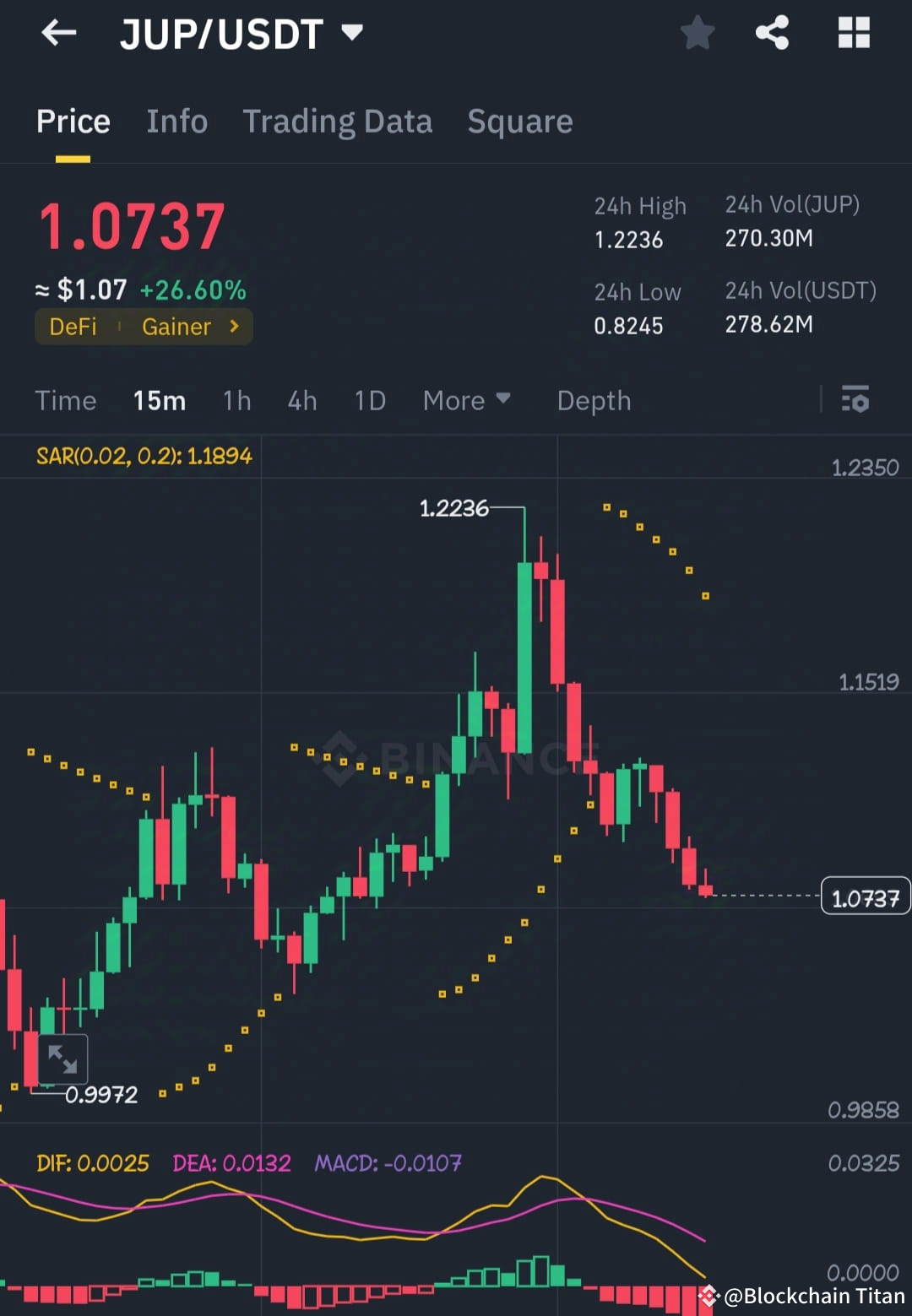Add JUP/USDT to favorites with the star

698,32
